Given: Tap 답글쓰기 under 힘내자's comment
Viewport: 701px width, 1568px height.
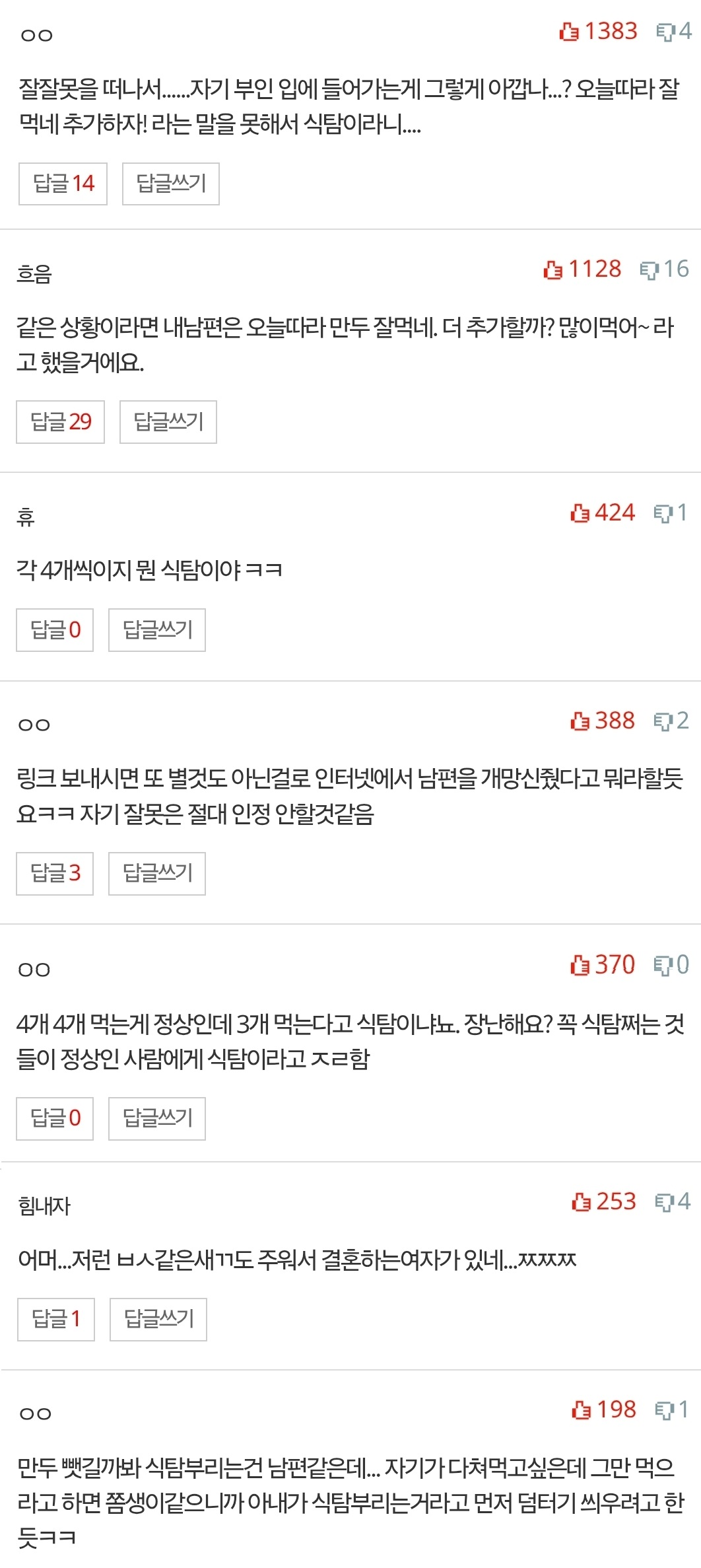Looking at the screenshot, I should 158,1318.
